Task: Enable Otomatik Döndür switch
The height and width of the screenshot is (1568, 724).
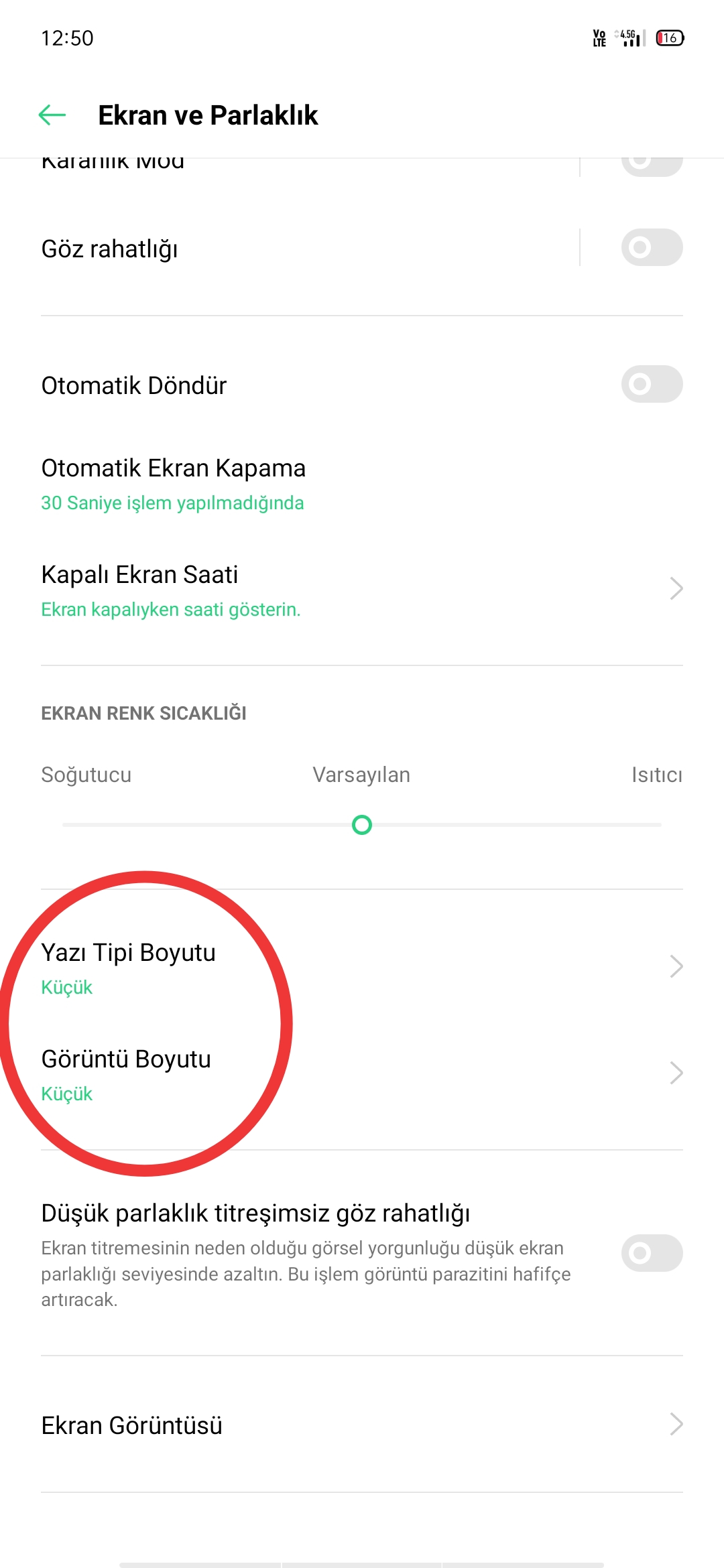Action: coord(652,384)
